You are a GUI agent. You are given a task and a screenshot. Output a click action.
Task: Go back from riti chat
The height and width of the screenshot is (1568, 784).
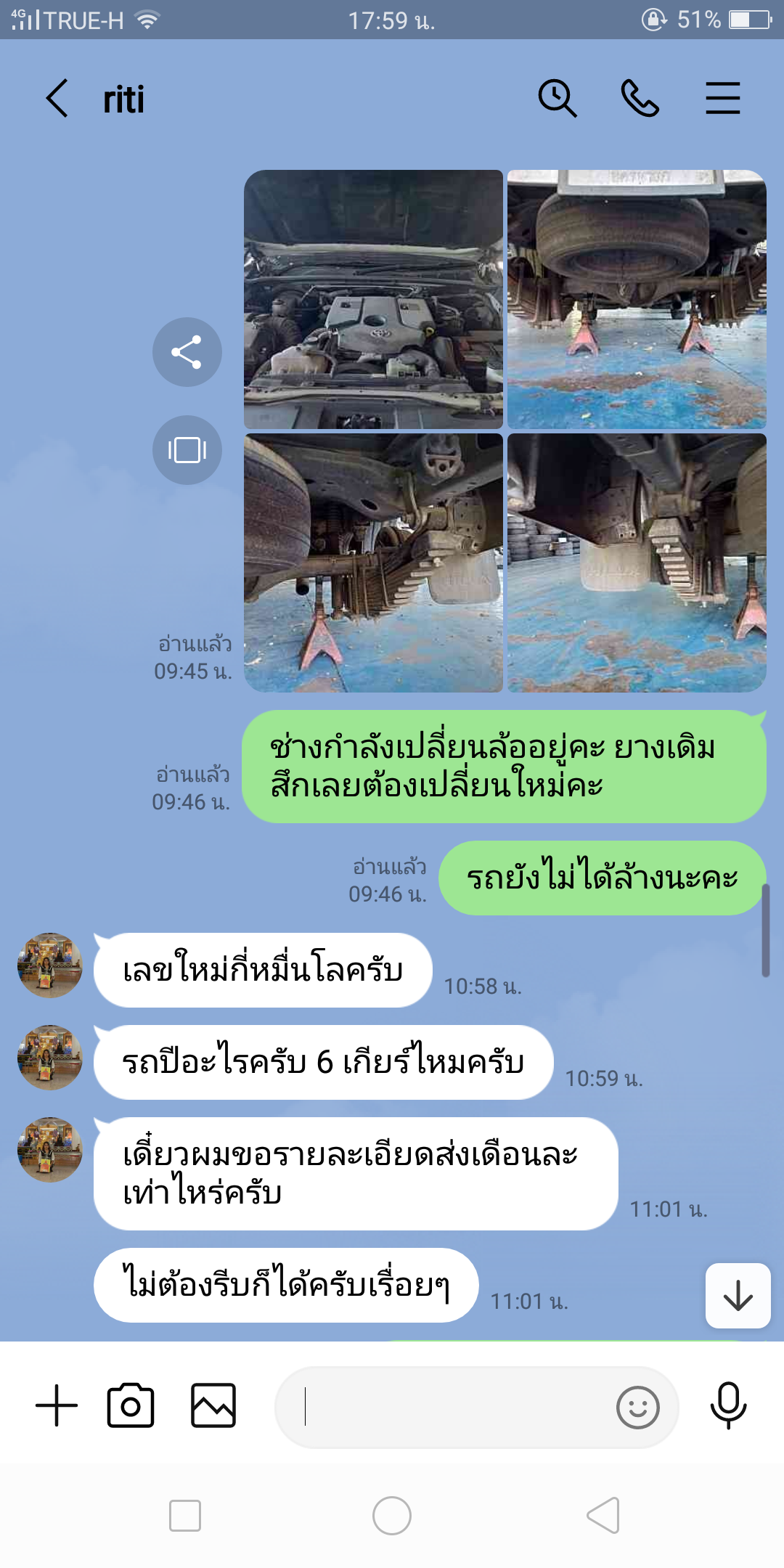57,99
